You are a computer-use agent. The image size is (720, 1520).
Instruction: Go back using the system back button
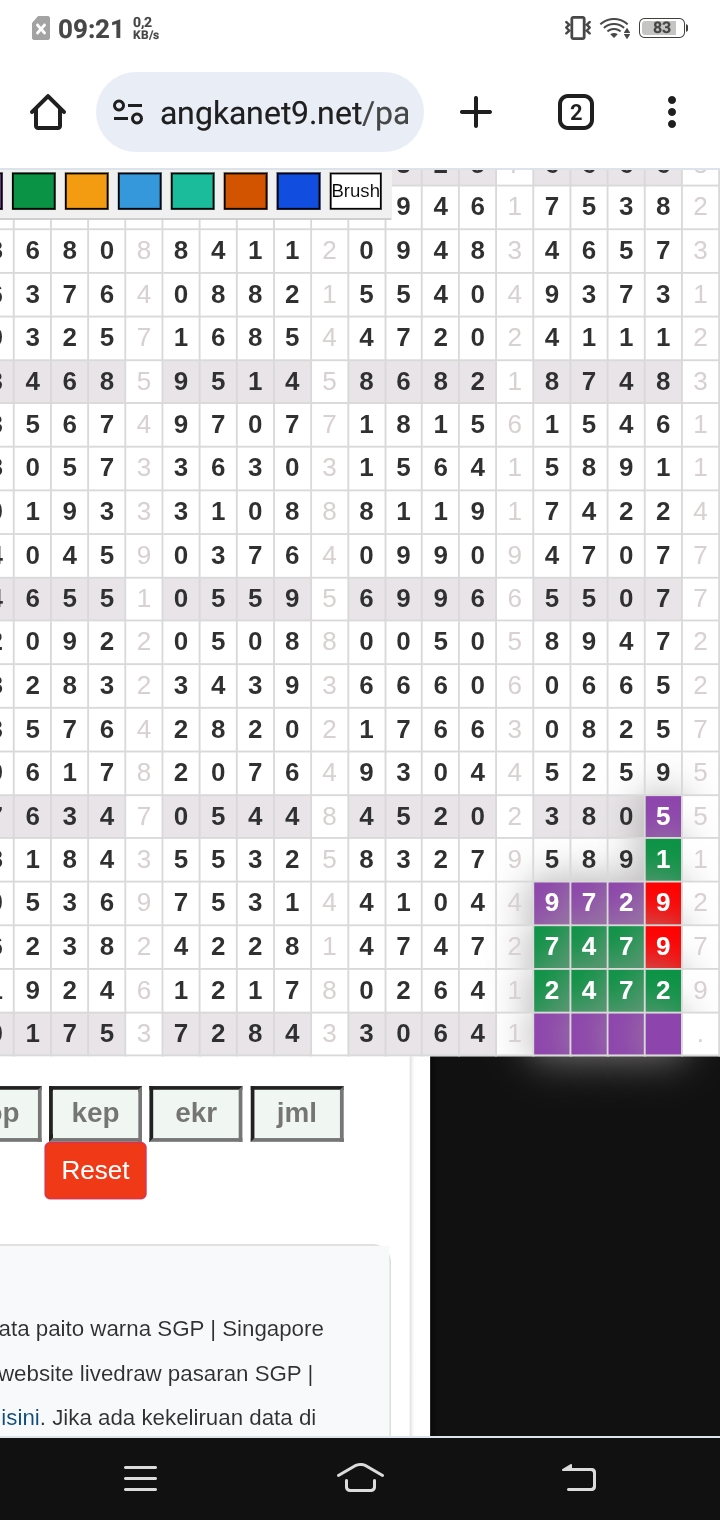pyautogui.click(x=578, y=1478)
